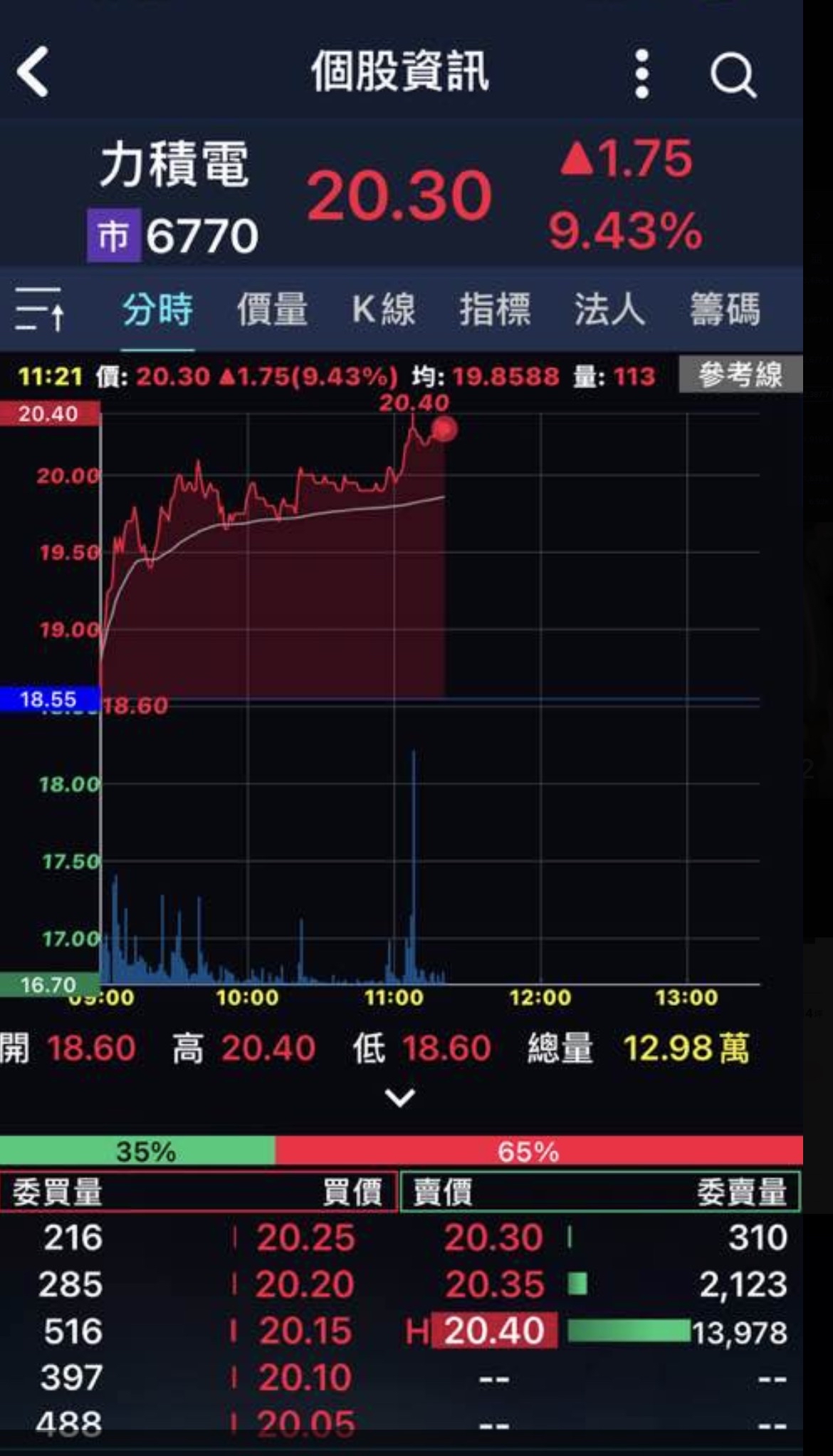Open the 指標 tab
The height and width of the screenshot is (1456, 833).
point(495,310)
